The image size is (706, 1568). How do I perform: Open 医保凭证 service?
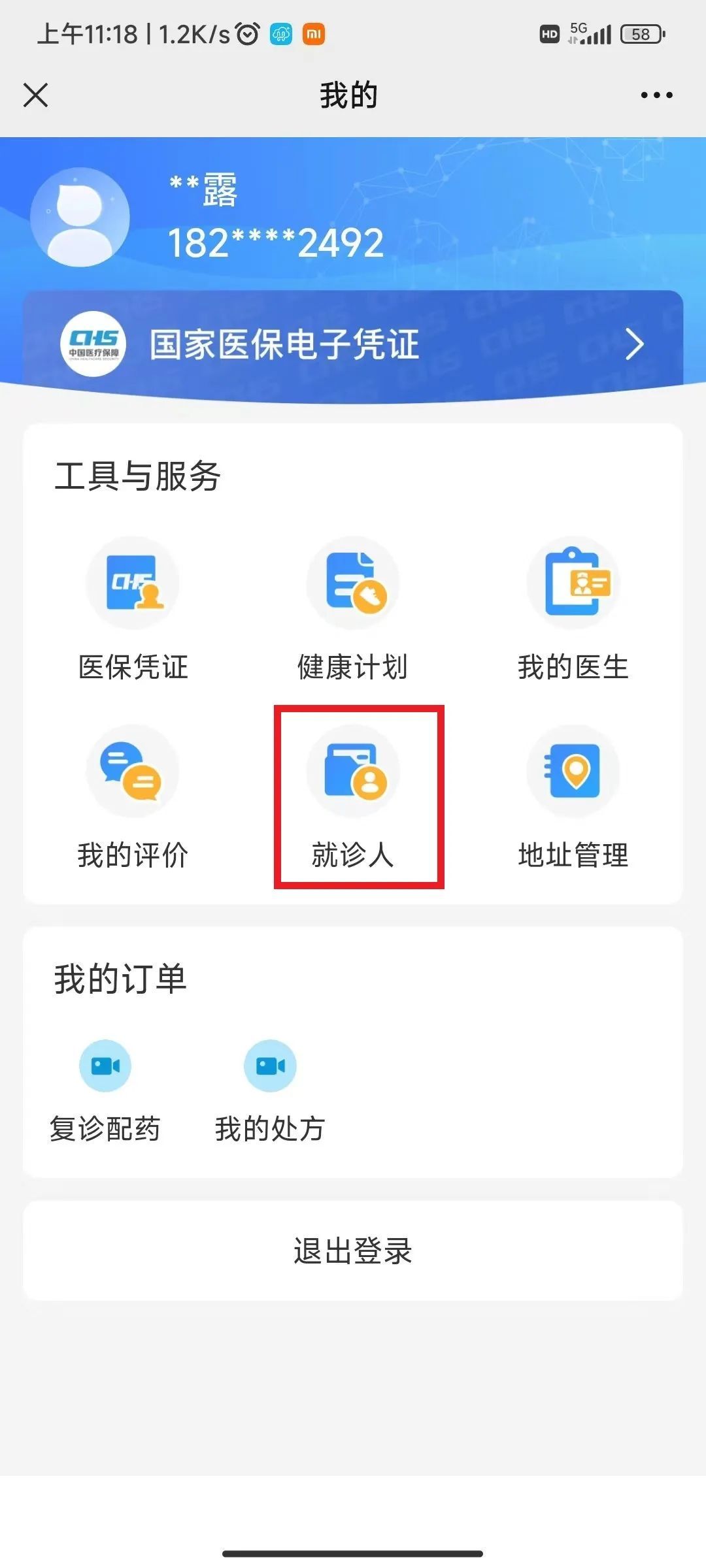(133, 609)
